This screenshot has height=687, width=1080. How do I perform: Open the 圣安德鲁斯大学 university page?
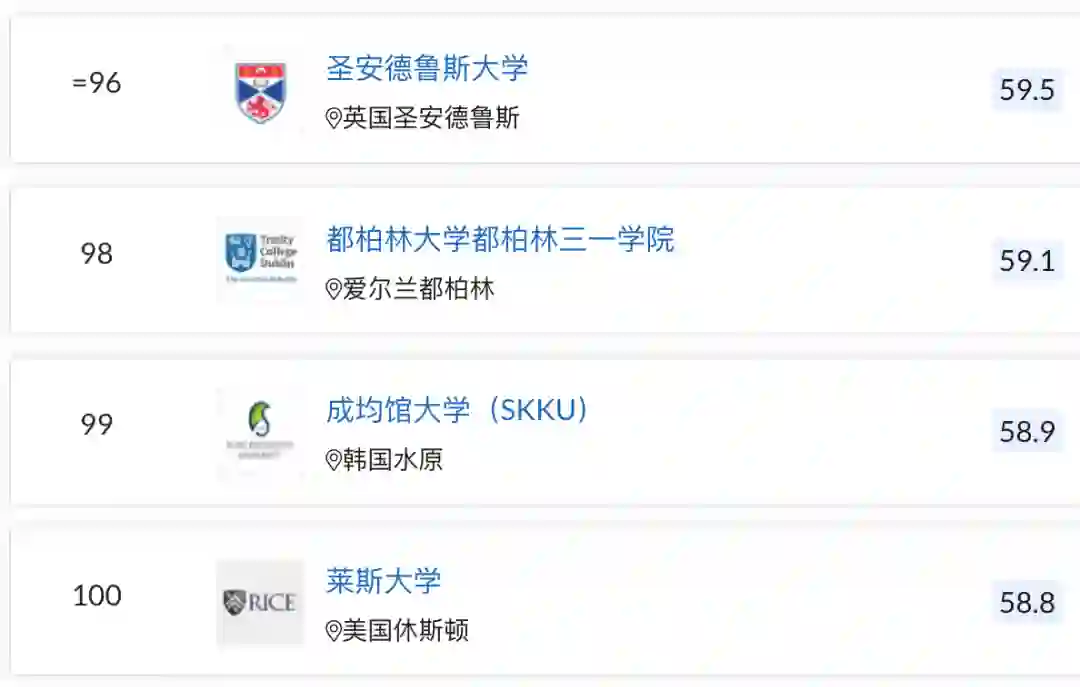pos(427,69)
